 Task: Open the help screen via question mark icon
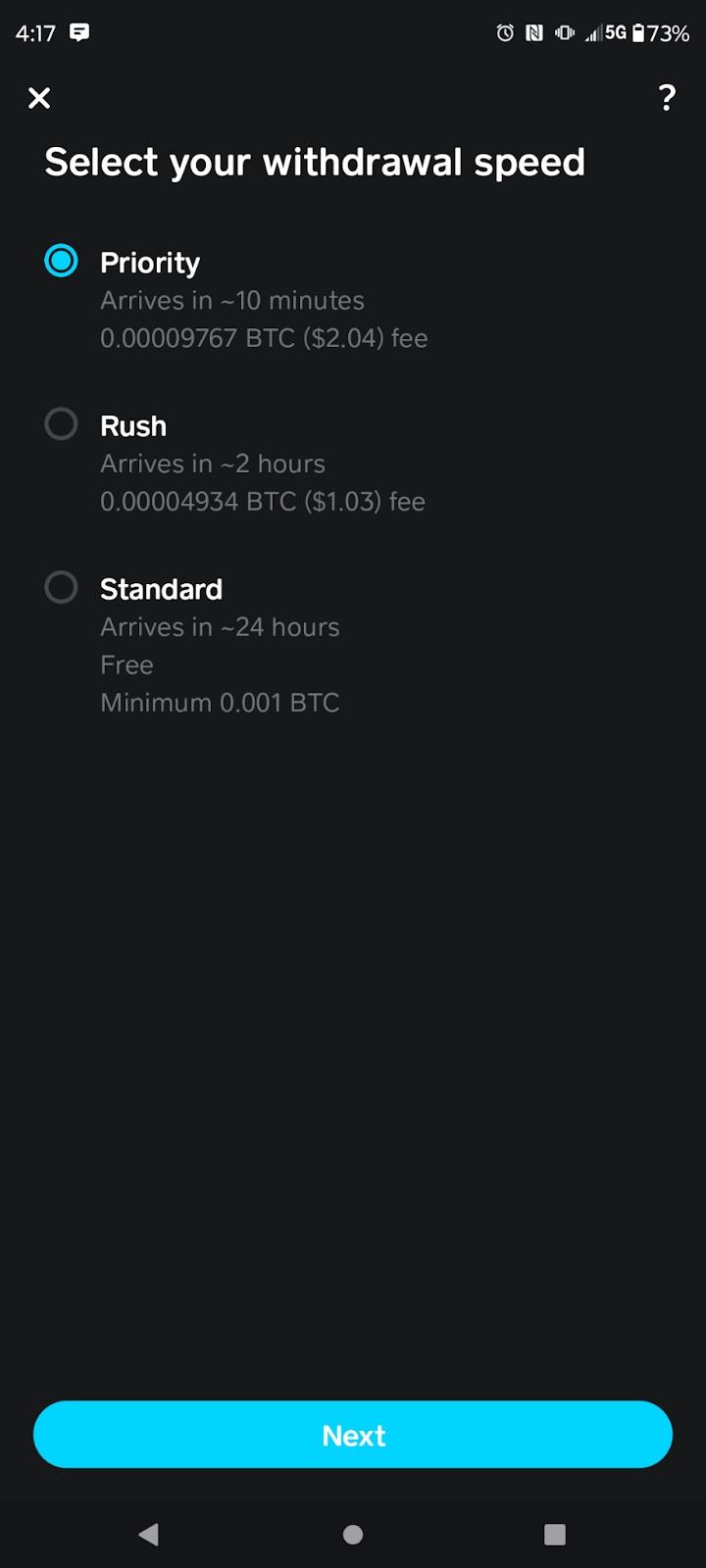[x=667, y=98]
